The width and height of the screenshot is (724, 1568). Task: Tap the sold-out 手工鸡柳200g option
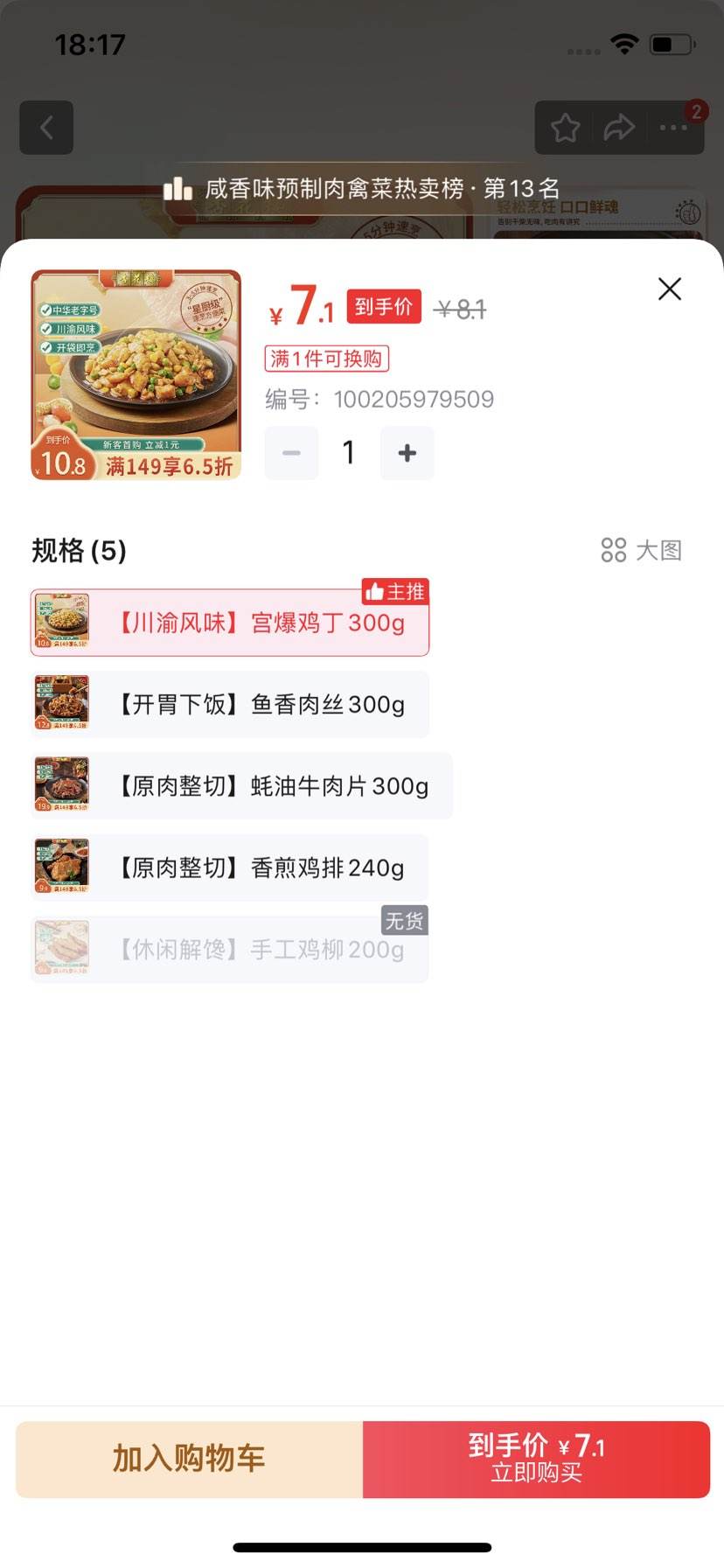point(229,948)
